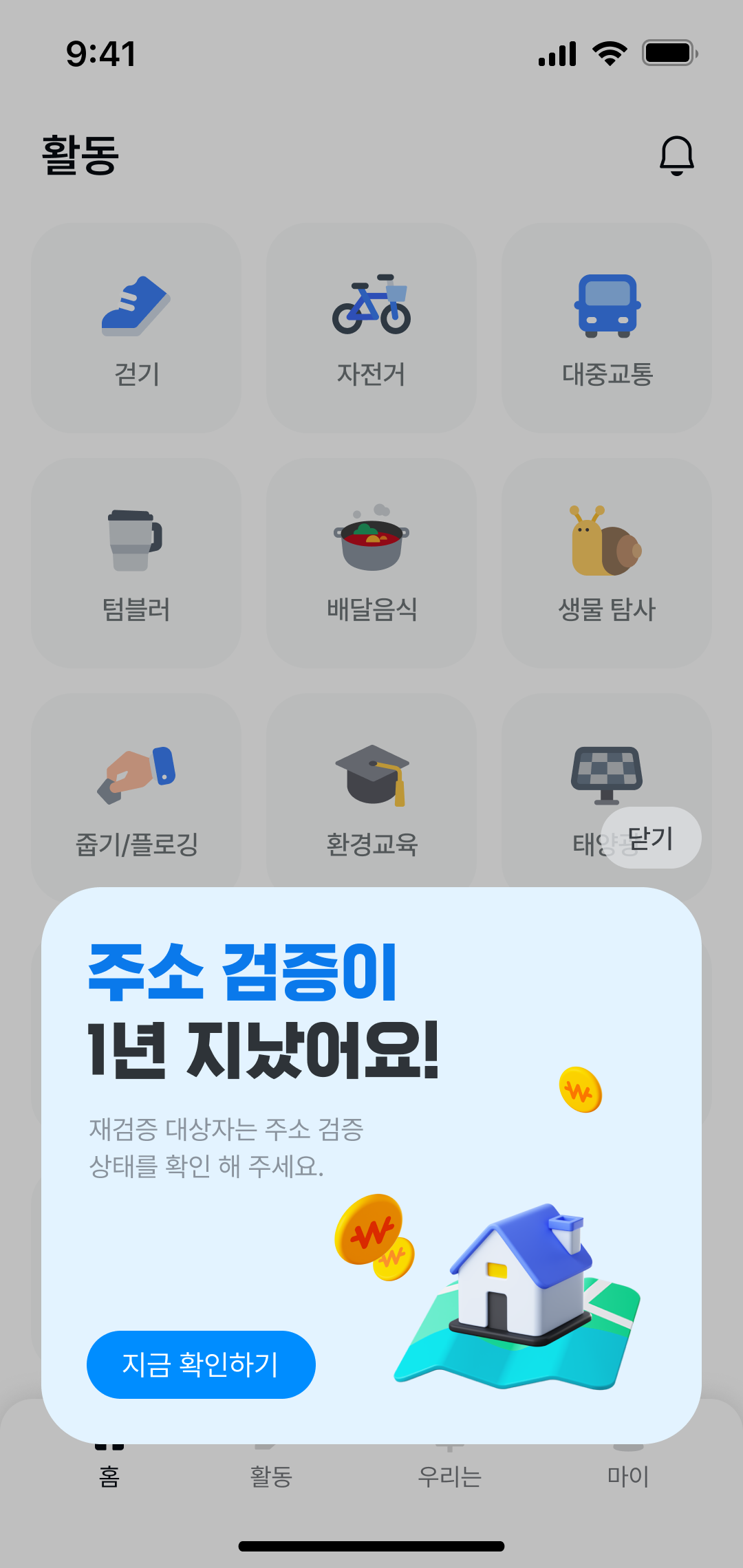Tap the 지금 확인하기 button
This screenshot has width=743, height=1568.
[x=201, y=1365]
